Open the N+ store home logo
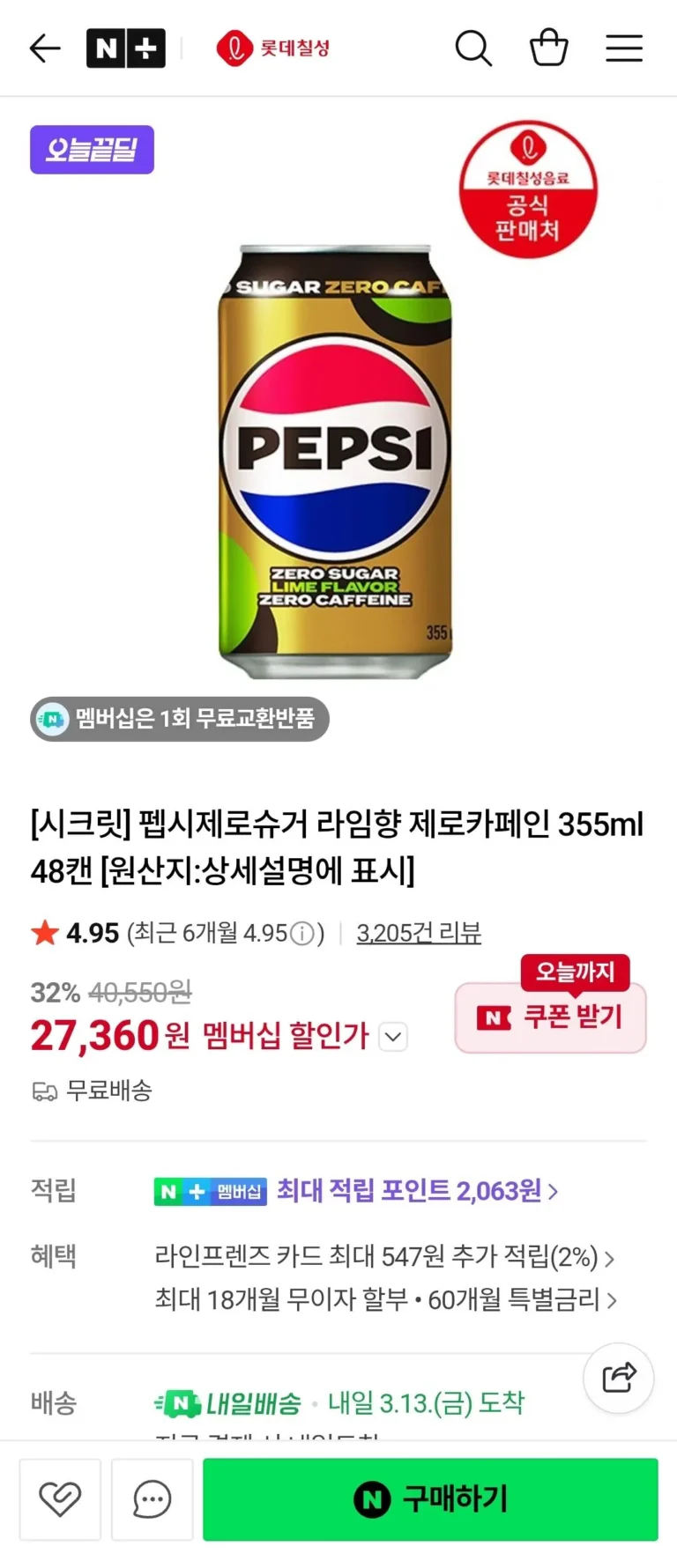The height and width of the screenshot is (1568, 677). (x=125, y=48)
